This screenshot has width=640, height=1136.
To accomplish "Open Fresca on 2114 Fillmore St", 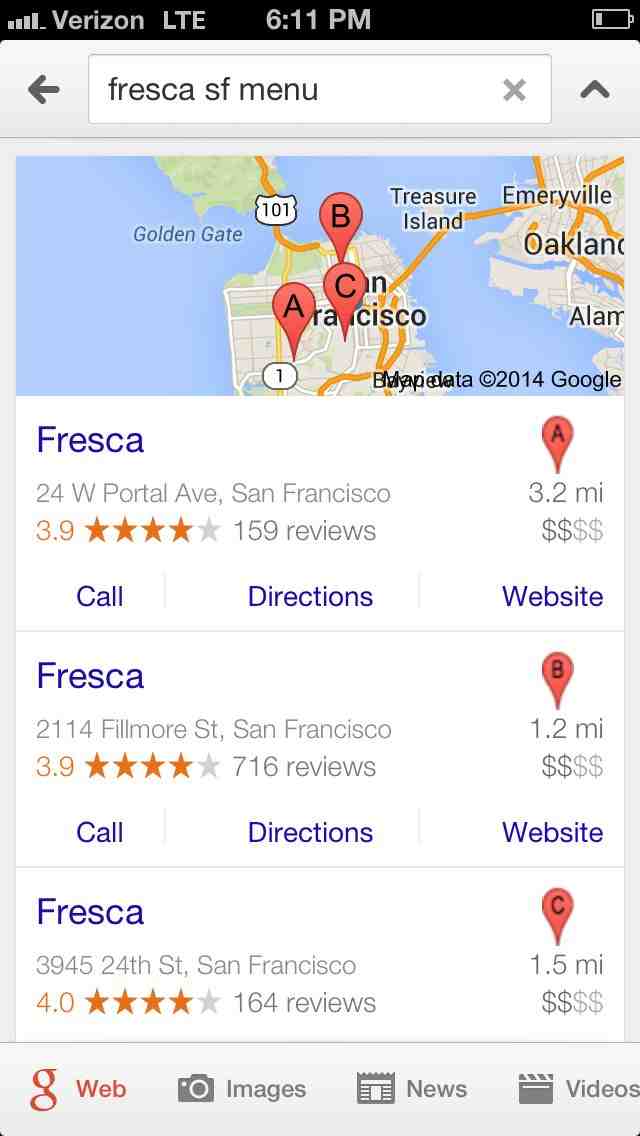I will tap(90, 677).
